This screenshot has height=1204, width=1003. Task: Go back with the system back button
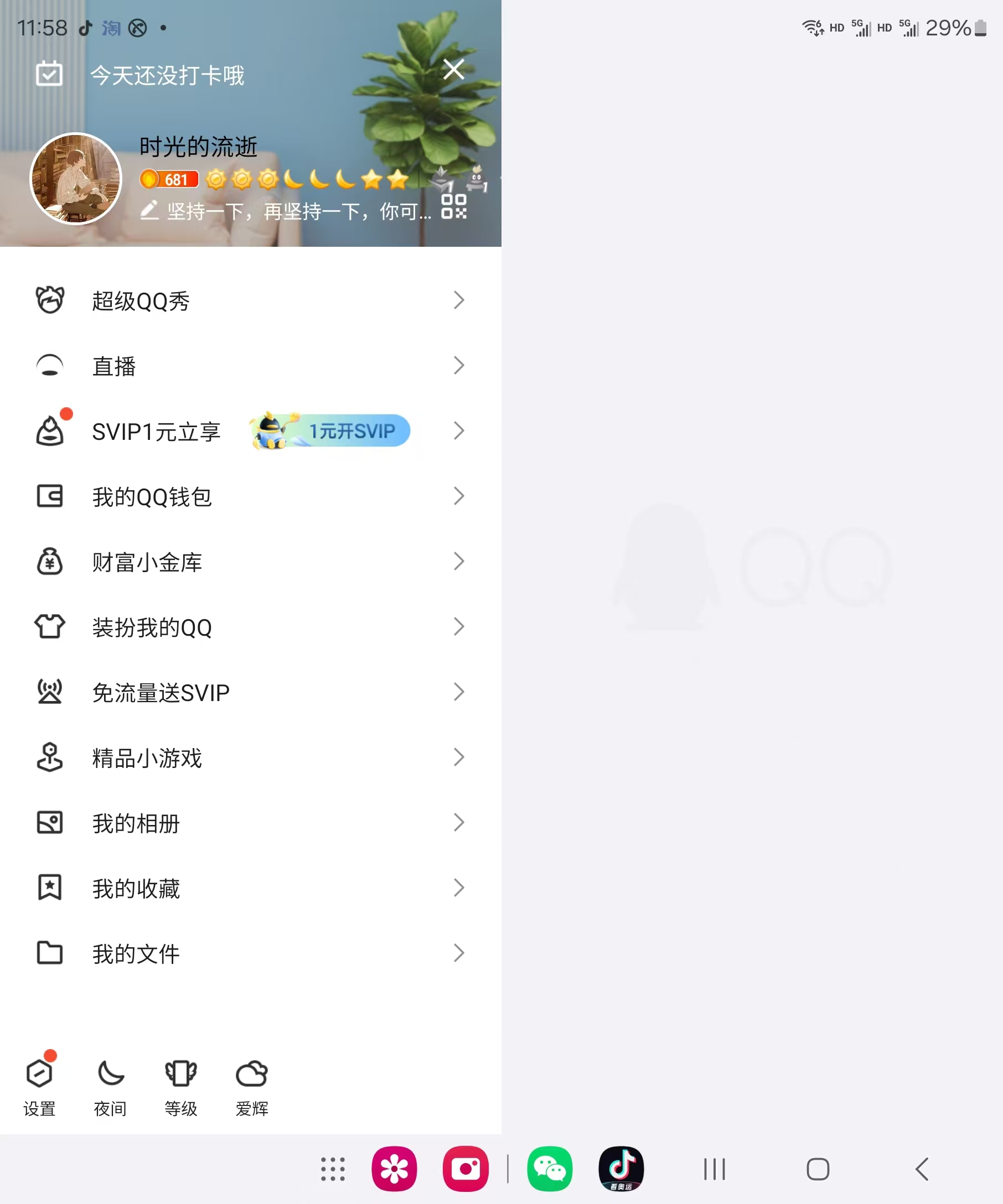(922, 1169)
